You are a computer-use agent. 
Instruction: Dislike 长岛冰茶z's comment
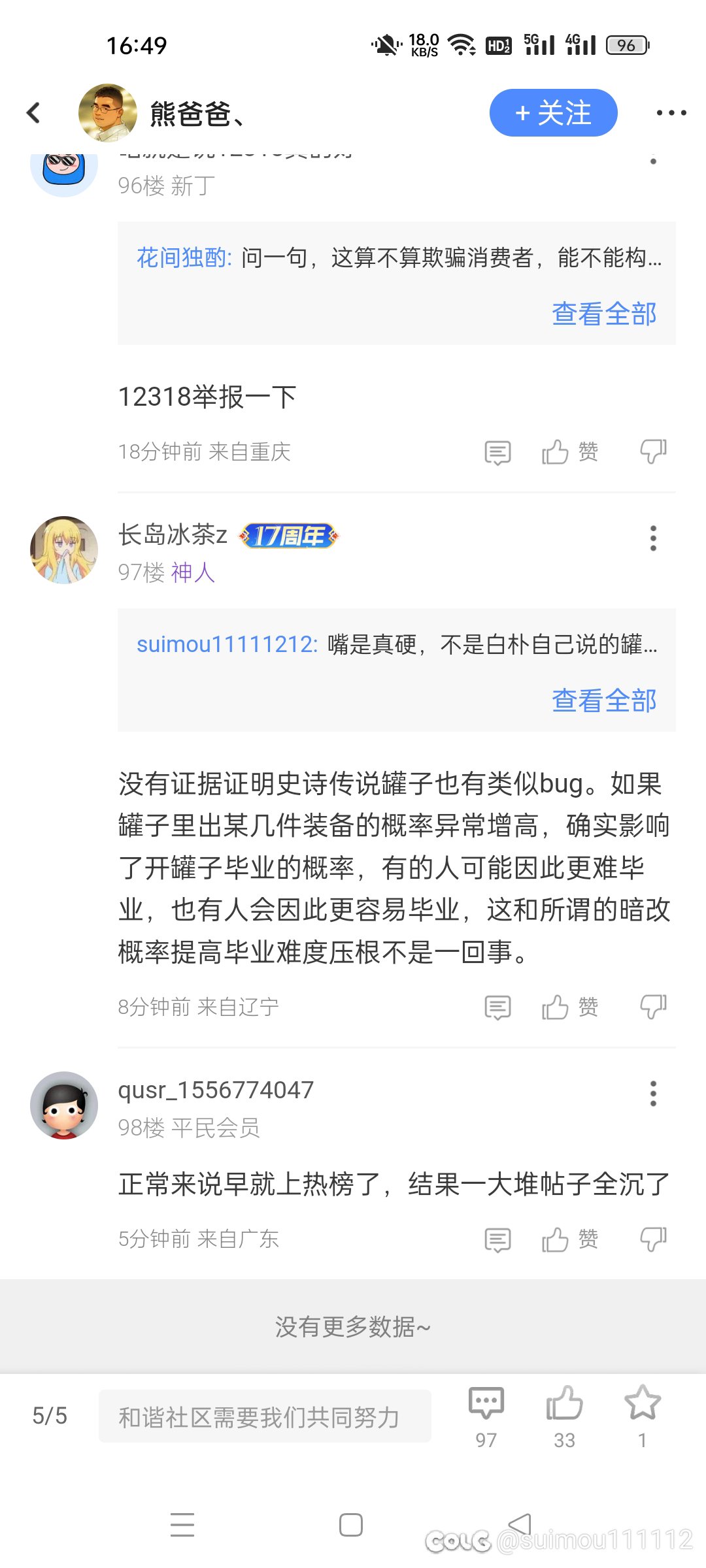tap(653, 1007)
